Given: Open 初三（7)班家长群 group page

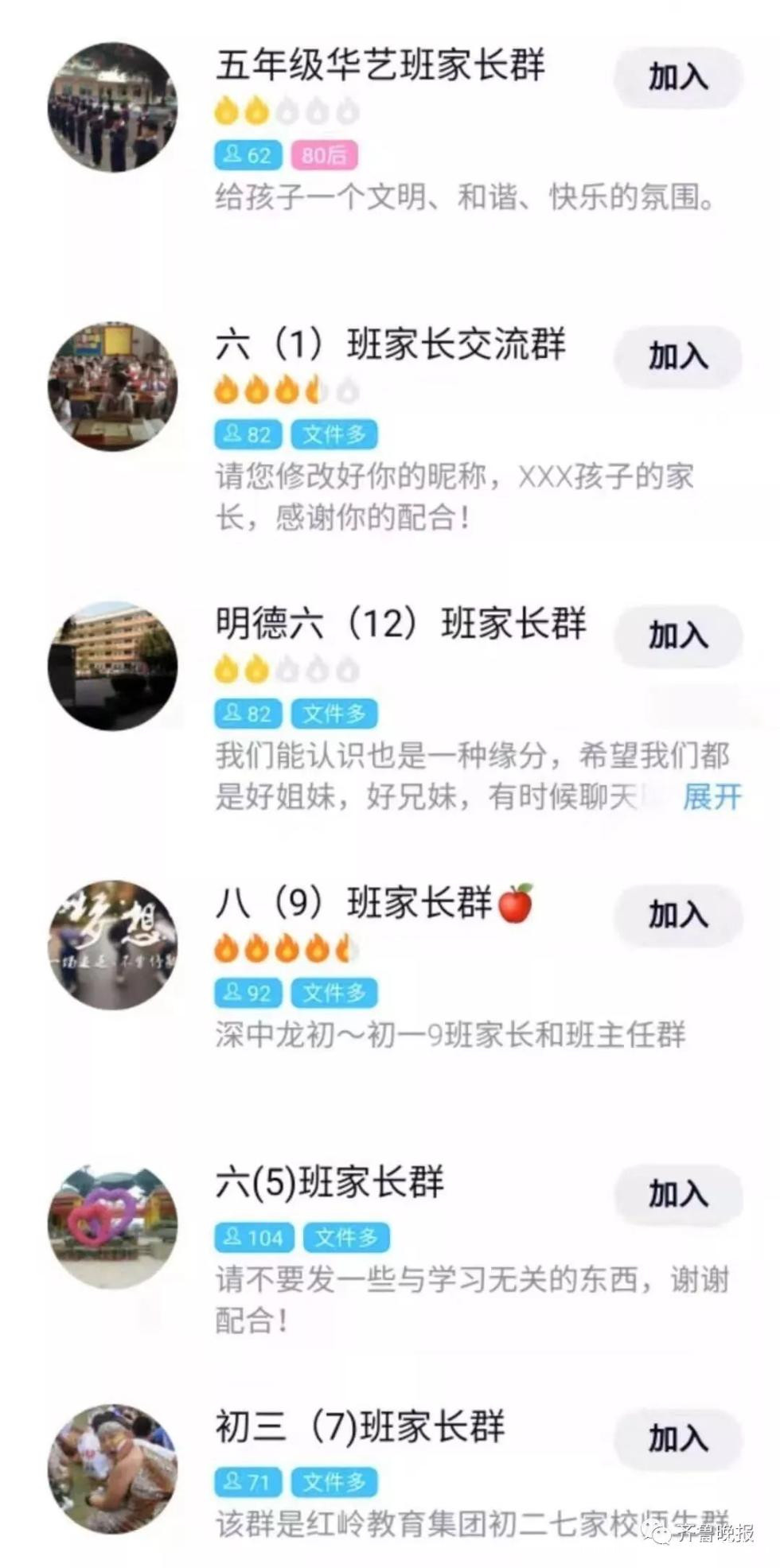Looking at the screenshot, I should coord(360,1426).
